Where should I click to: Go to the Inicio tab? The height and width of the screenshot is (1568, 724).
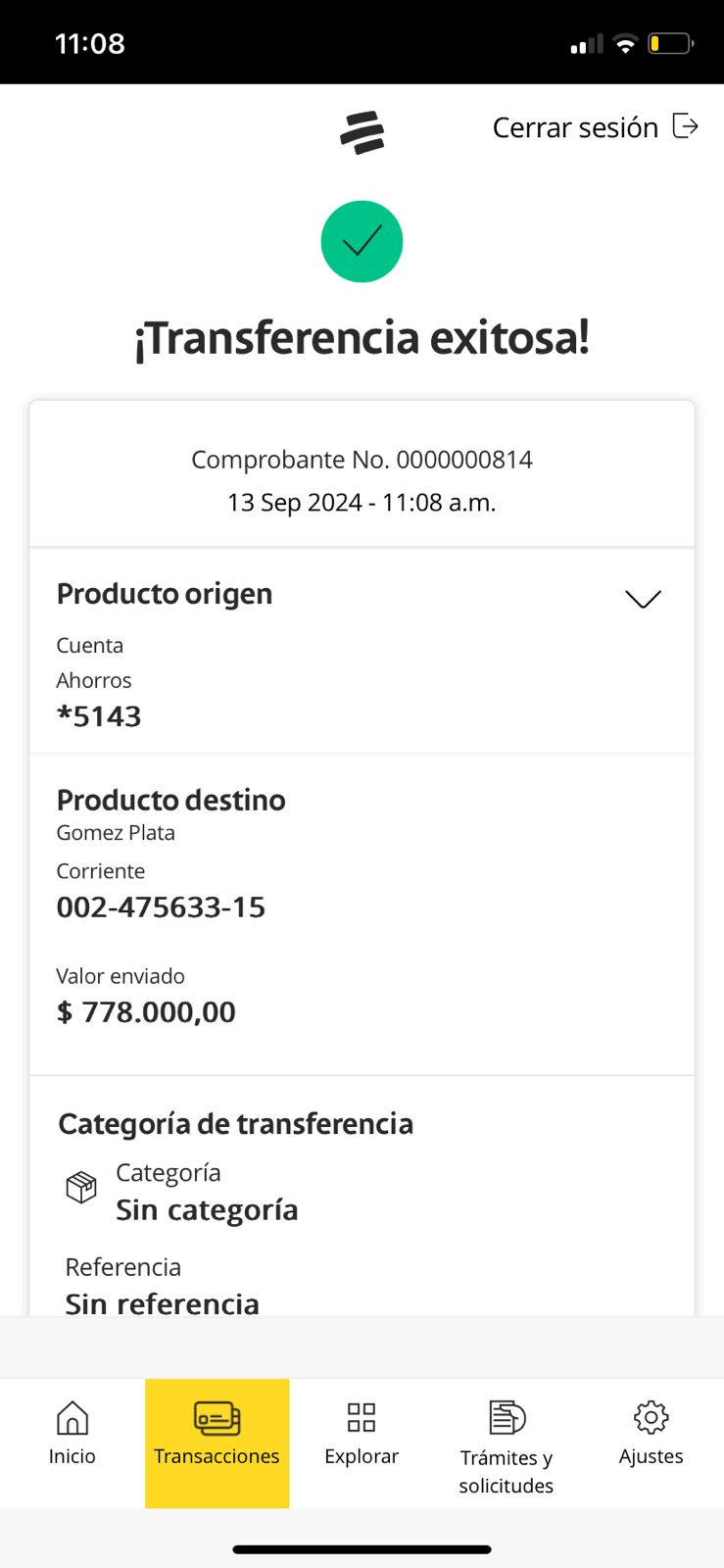72,1434
